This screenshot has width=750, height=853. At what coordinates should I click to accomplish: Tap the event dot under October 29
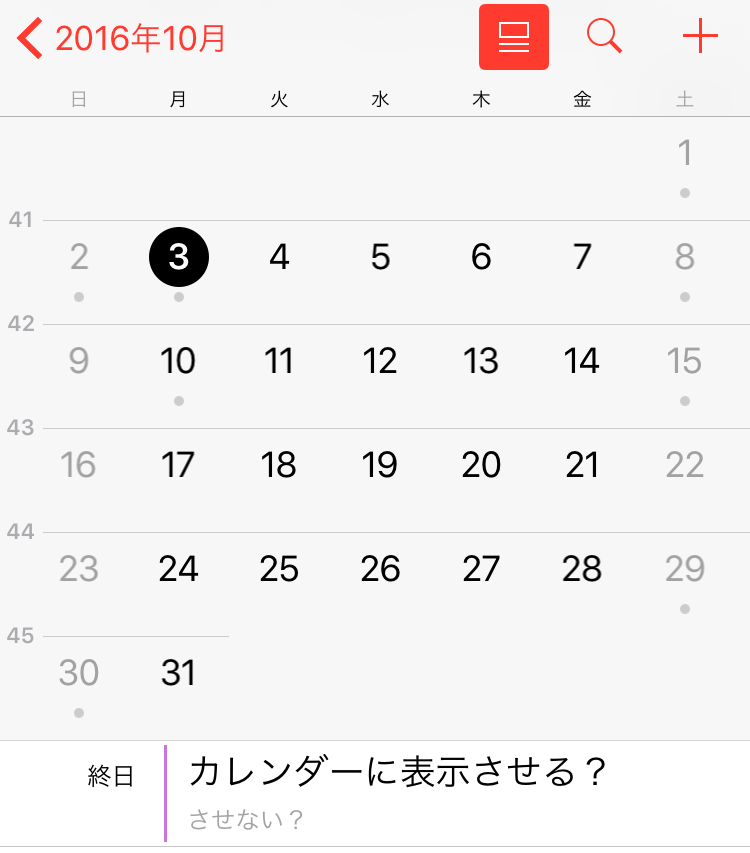coord(685,608)
